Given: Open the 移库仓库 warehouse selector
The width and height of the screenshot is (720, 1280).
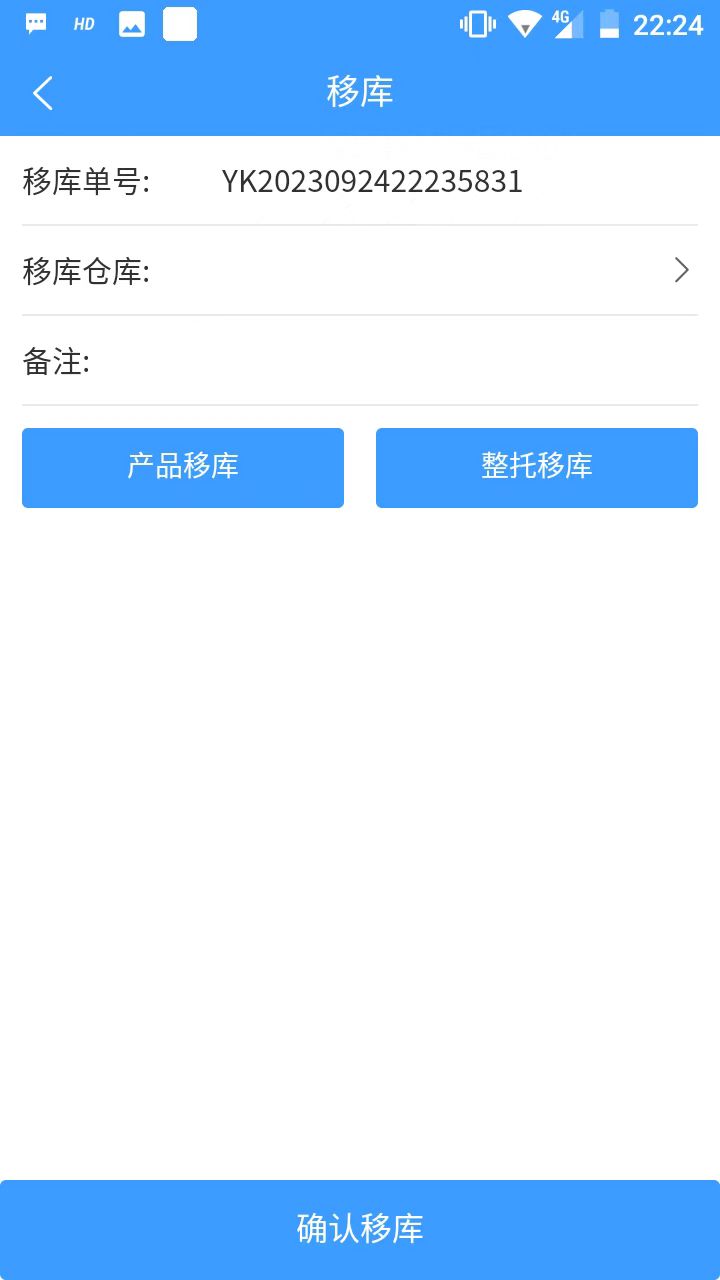Looking at the screenshot, I should (x=360, y=270).
